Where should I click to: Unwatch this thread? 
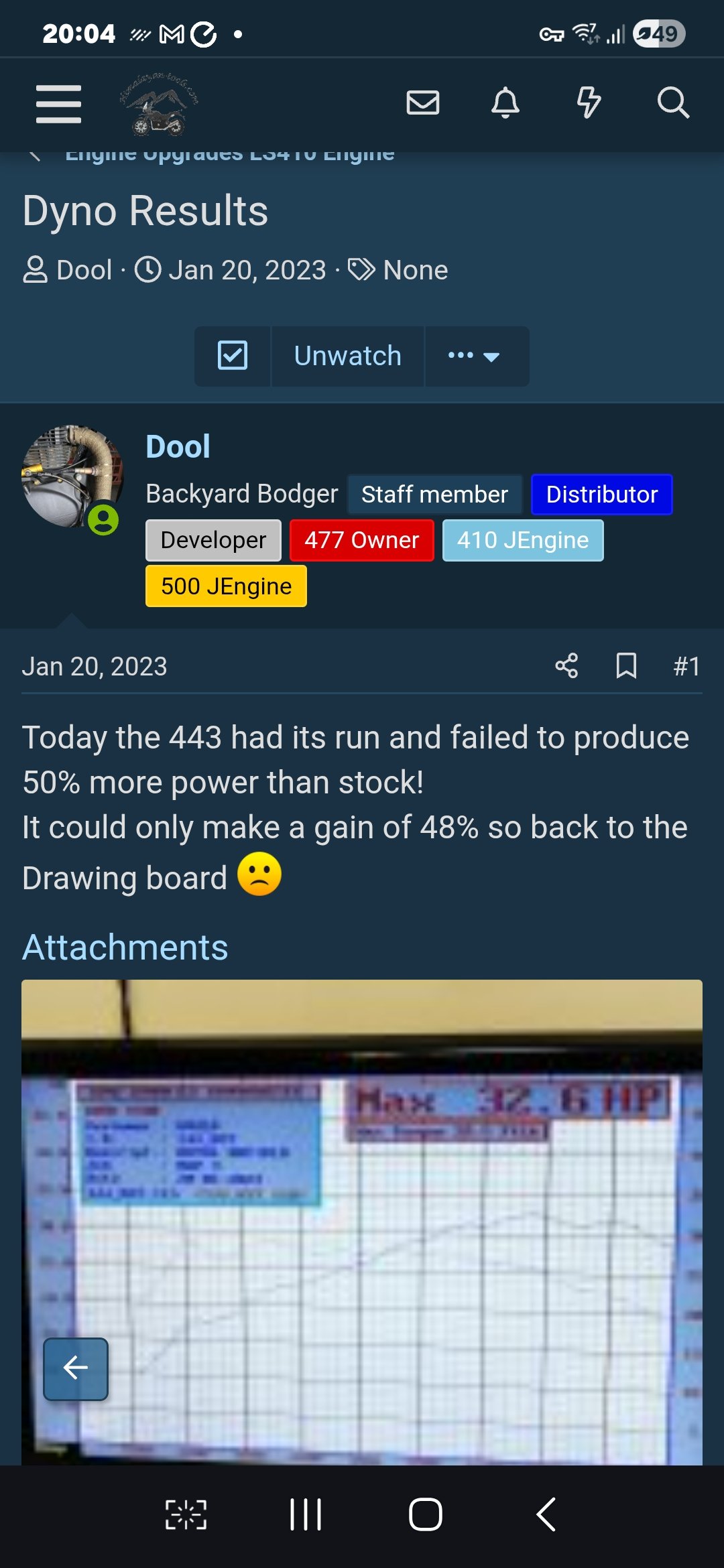[x=347, y=356]
